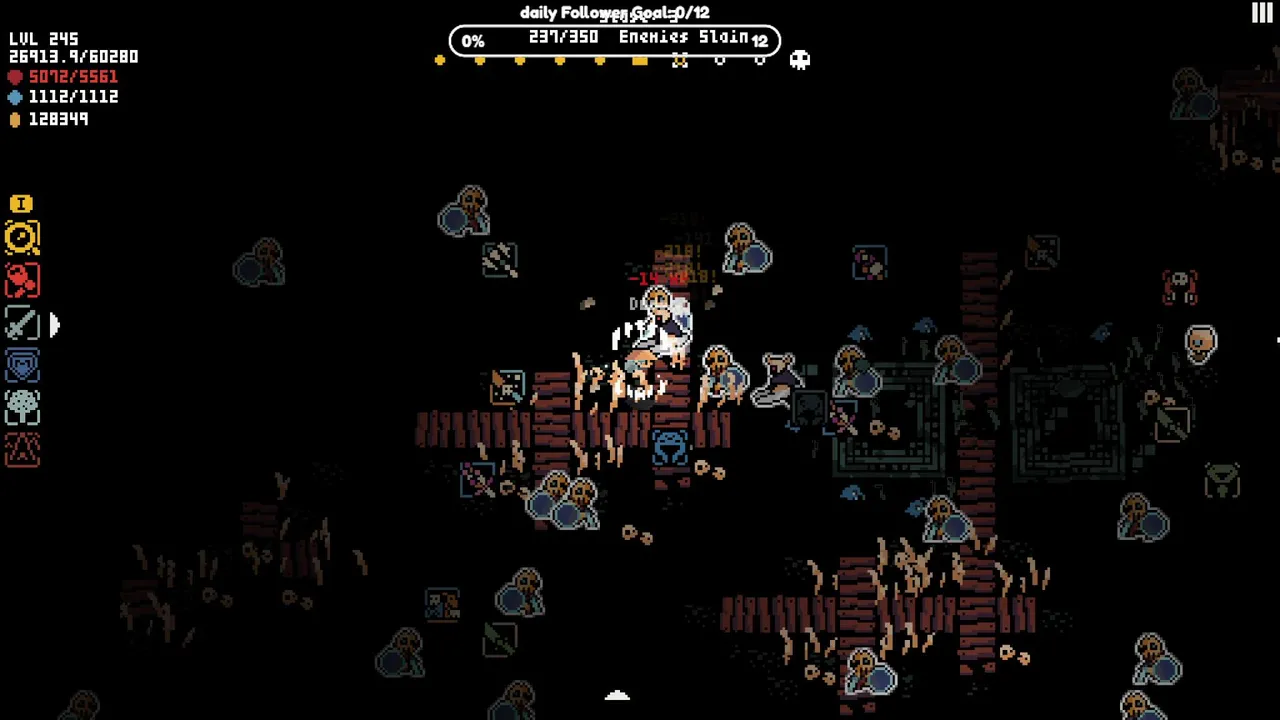Tap the pale tree skill icon

pos(22,408)
